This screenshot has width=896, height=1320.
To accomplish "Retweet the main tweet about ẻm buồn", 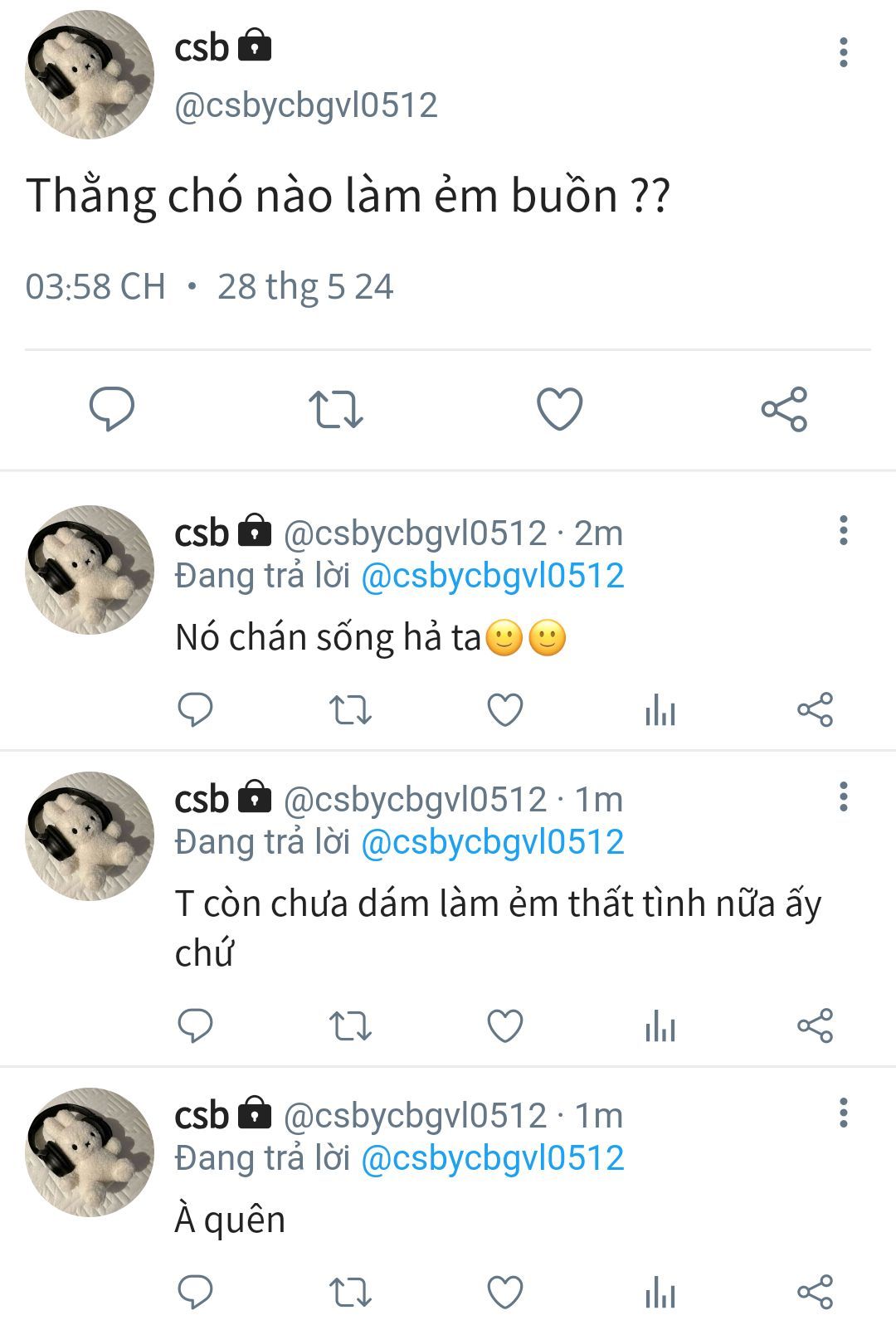I will 335,409.
